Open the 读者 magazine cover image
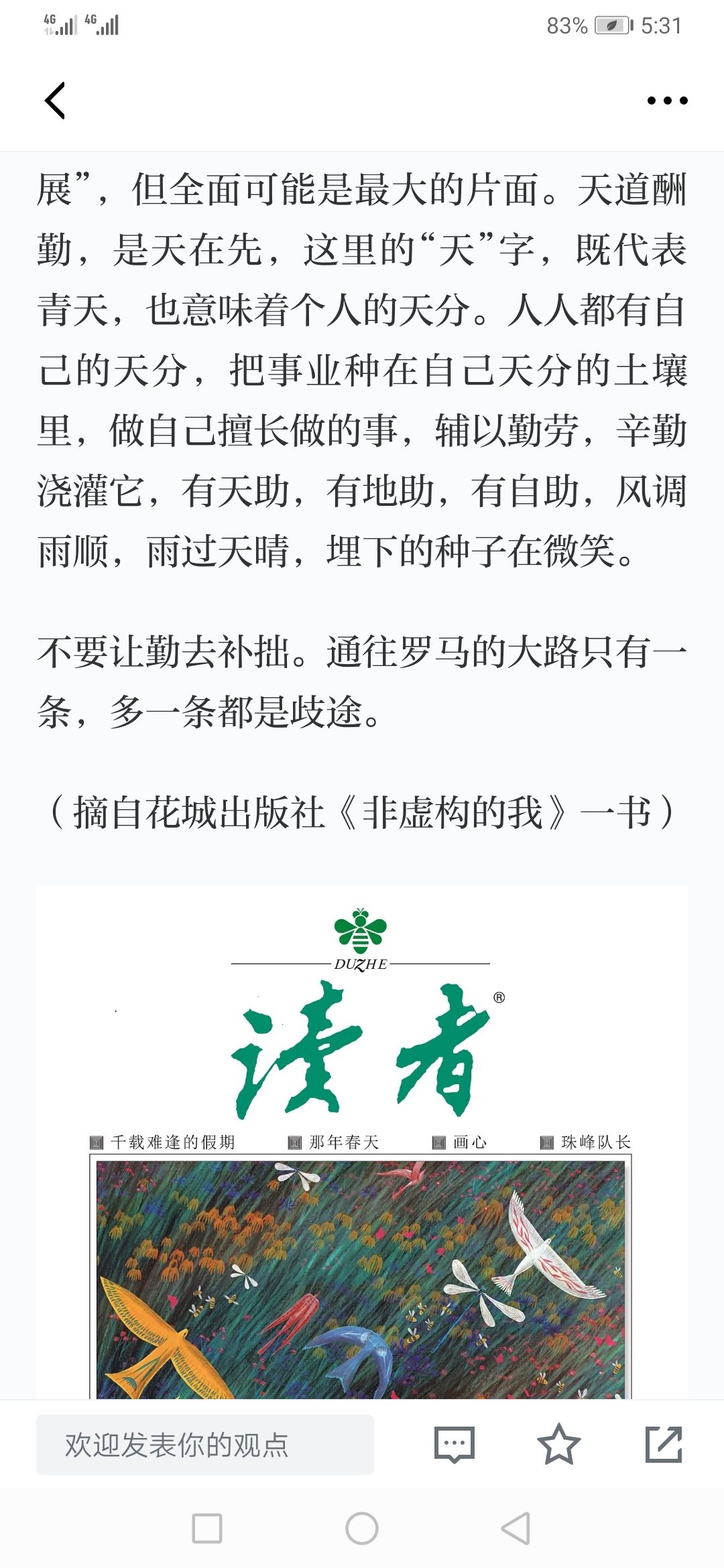This screenshot has width=724, height=1568. coord(362,1142)
